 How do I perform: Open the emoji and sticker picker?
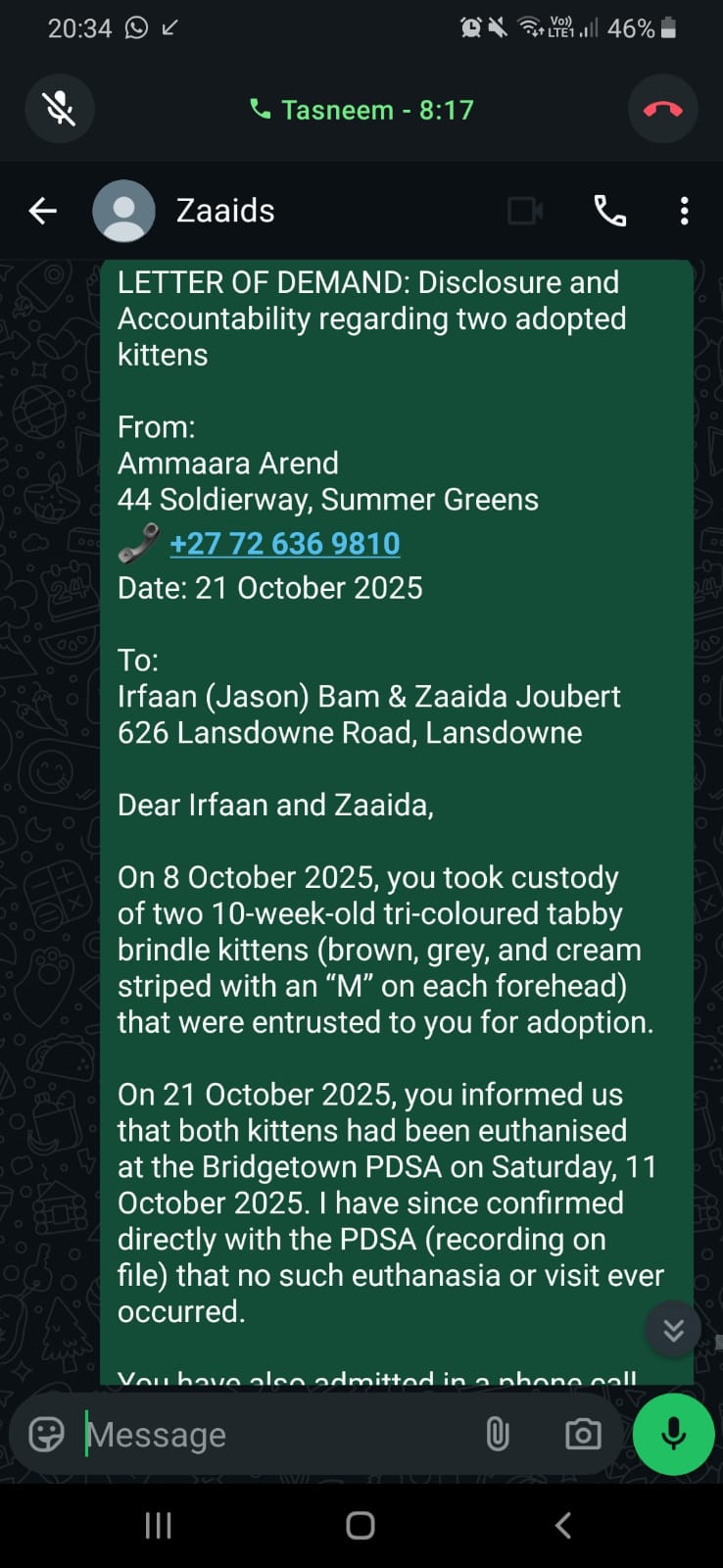(46, 1435)
